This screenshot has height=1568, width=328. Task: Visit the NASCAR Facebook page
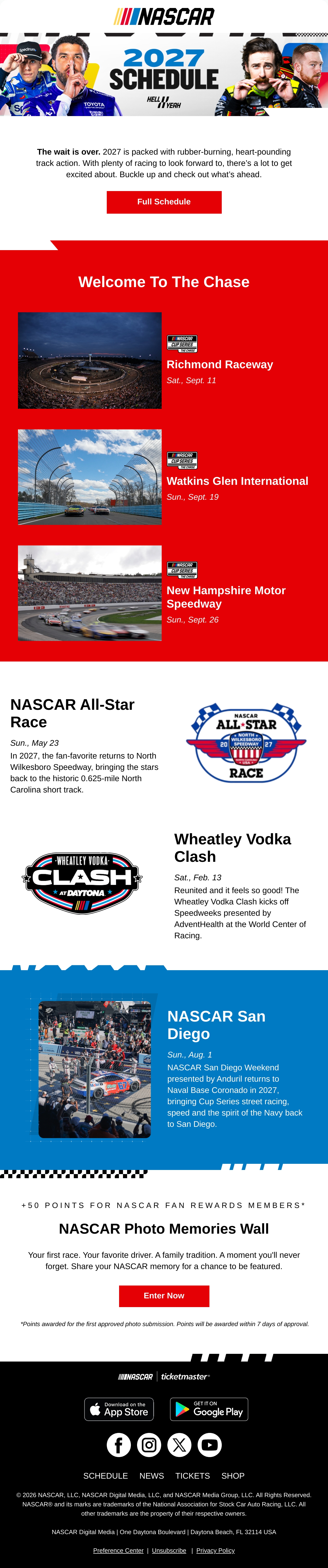[x=119, y=1444]
